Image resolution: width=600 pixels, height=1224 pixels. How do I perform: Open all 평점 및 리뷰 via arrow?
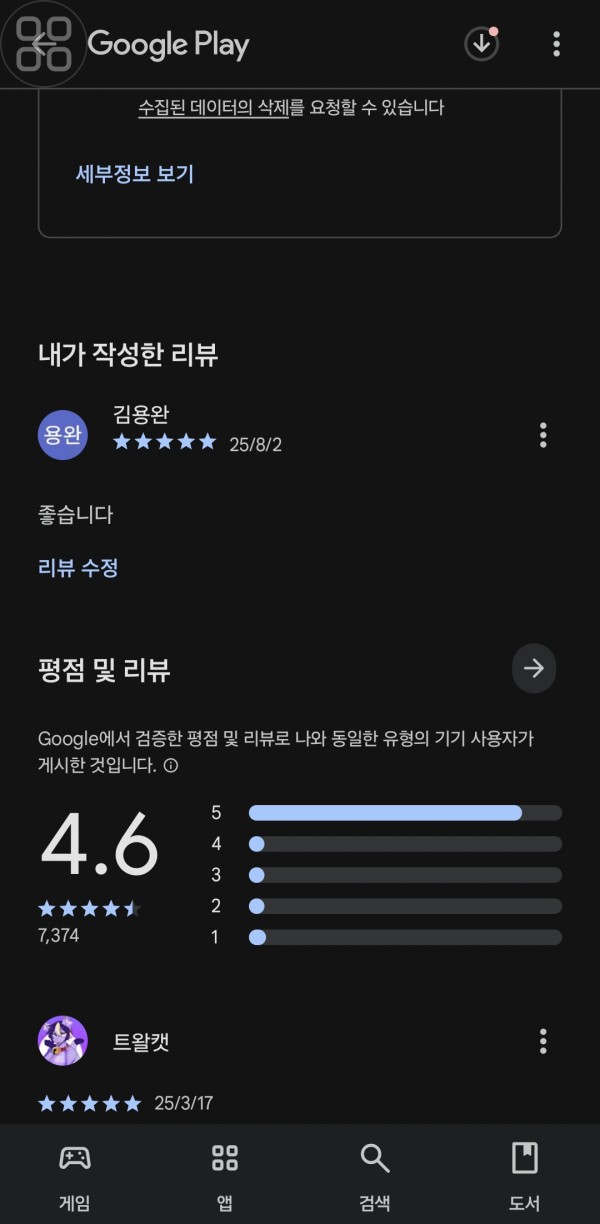pyautogui.click(x=534, y=668)
